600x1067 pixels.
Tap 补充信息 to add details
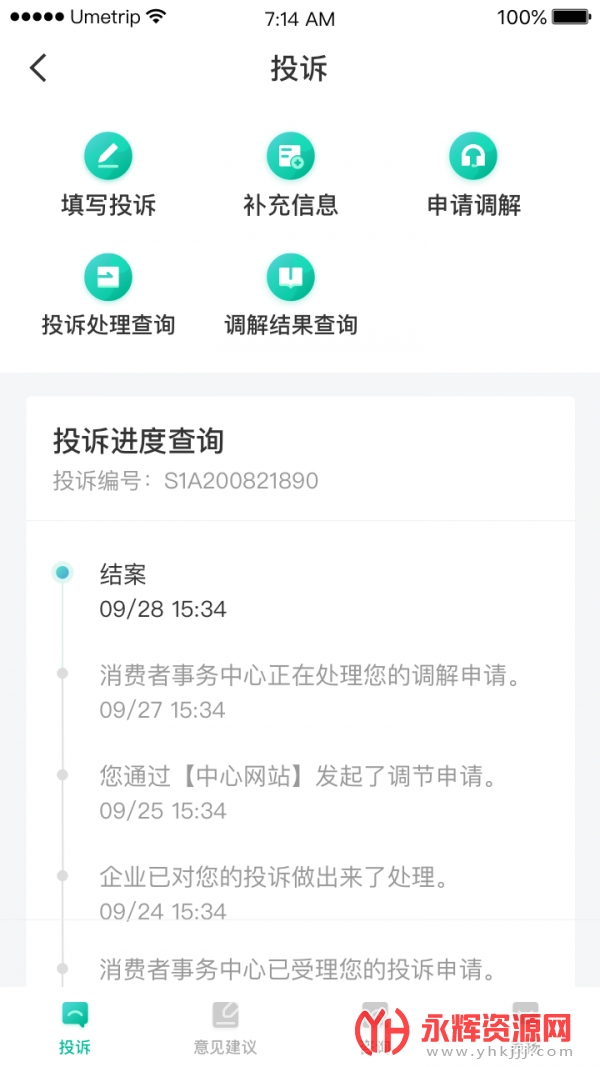[x=290, y=176]
